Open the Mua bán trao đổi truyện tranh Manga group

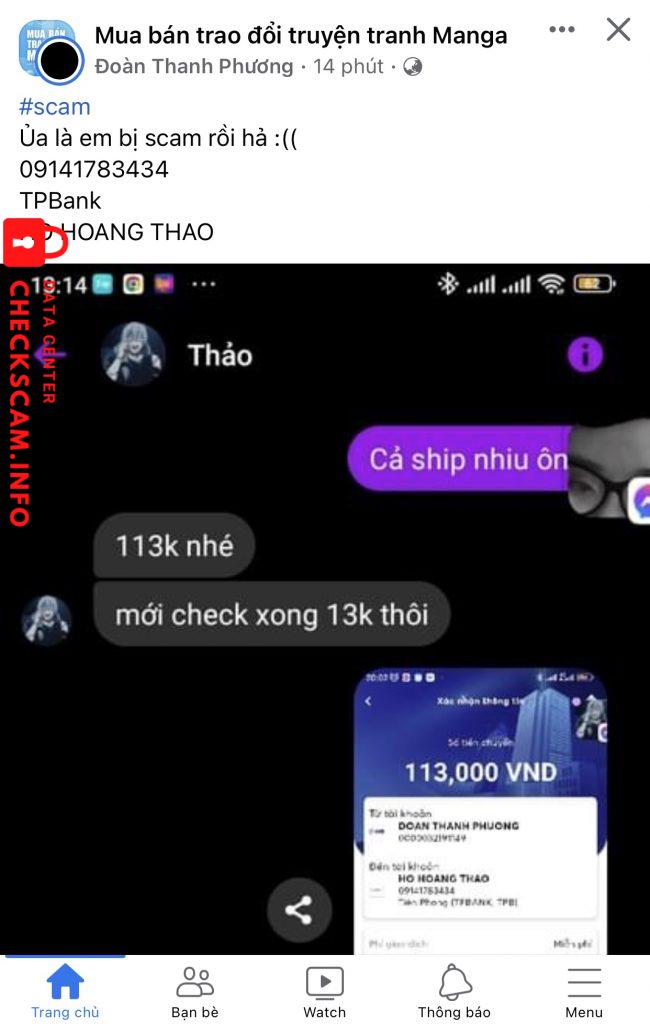(300, 36)
